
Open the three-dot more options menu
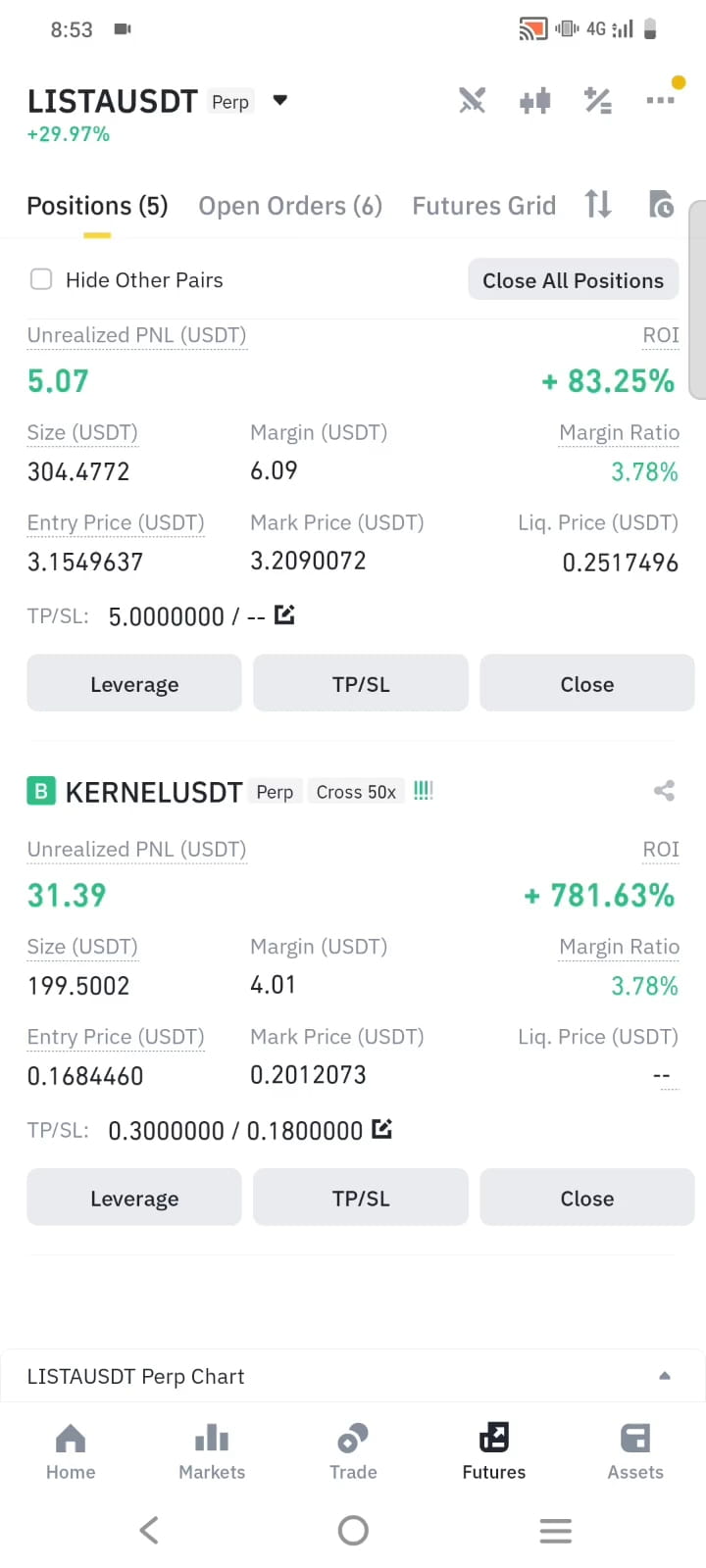[x=661, y=100]
